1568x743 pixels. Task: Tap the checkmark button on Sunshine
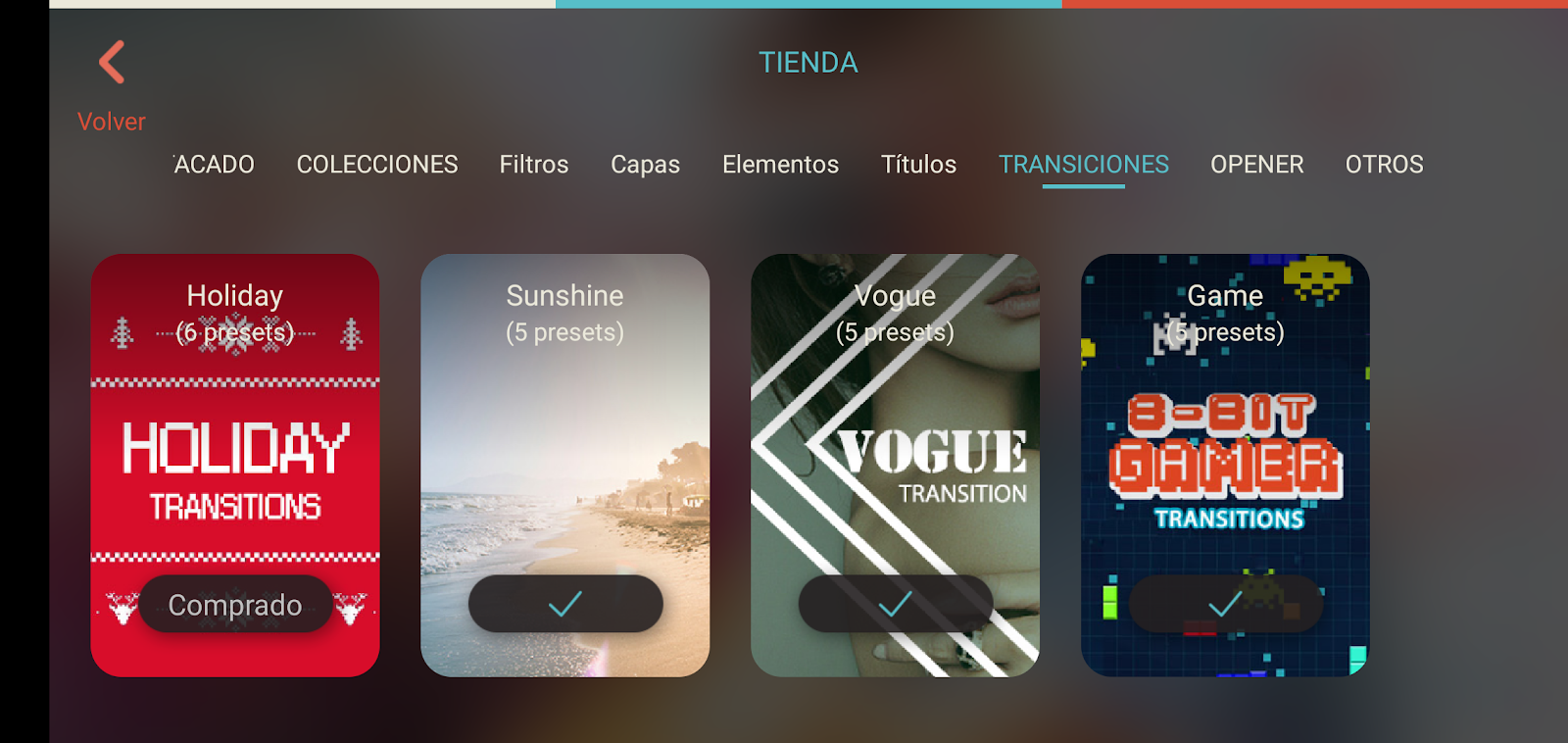[x=565, y=604]
